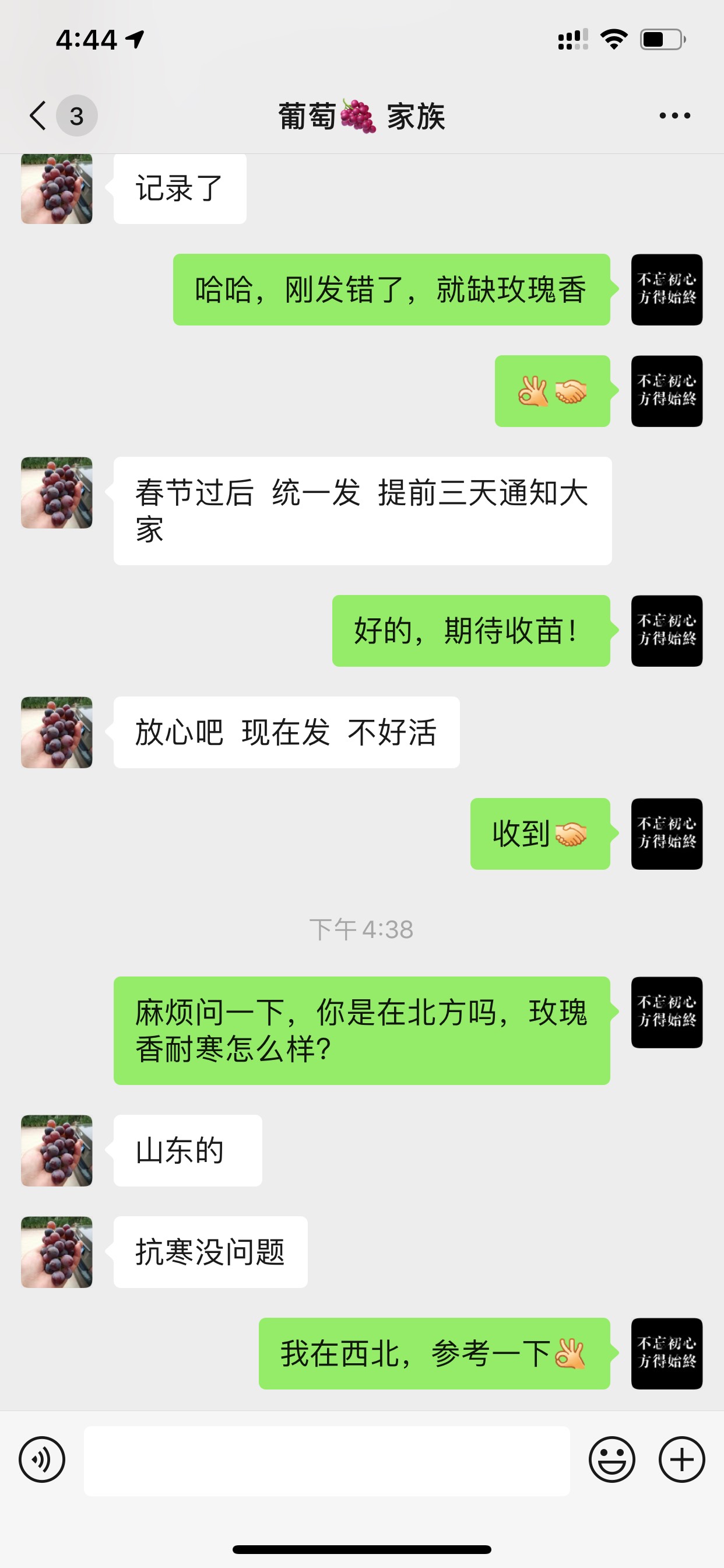Viewport: 724px width, 1568px height.
Task: Open grape avatar beside 山东的 message
Action: point(57,1150)
